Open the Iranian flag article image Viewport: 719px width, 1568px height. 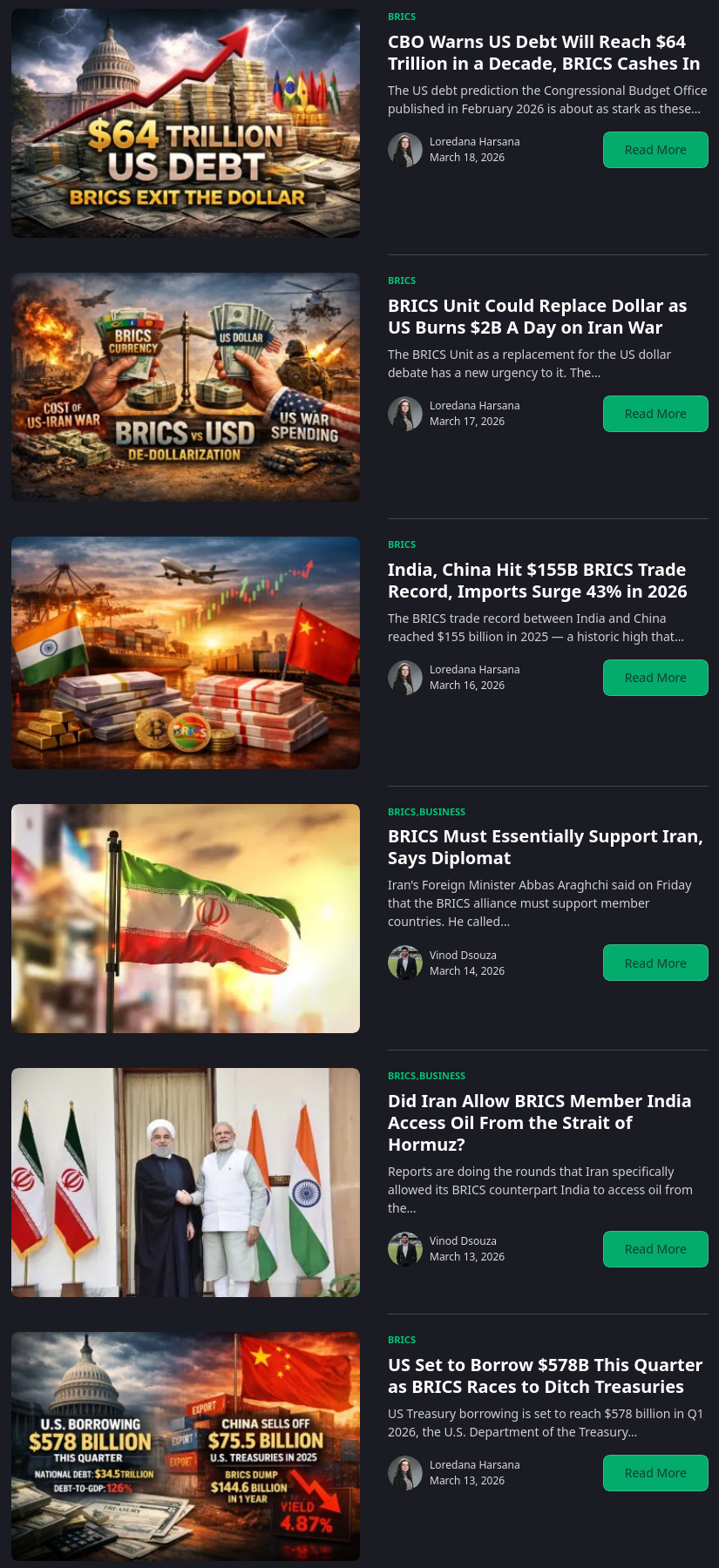[185, 918]
